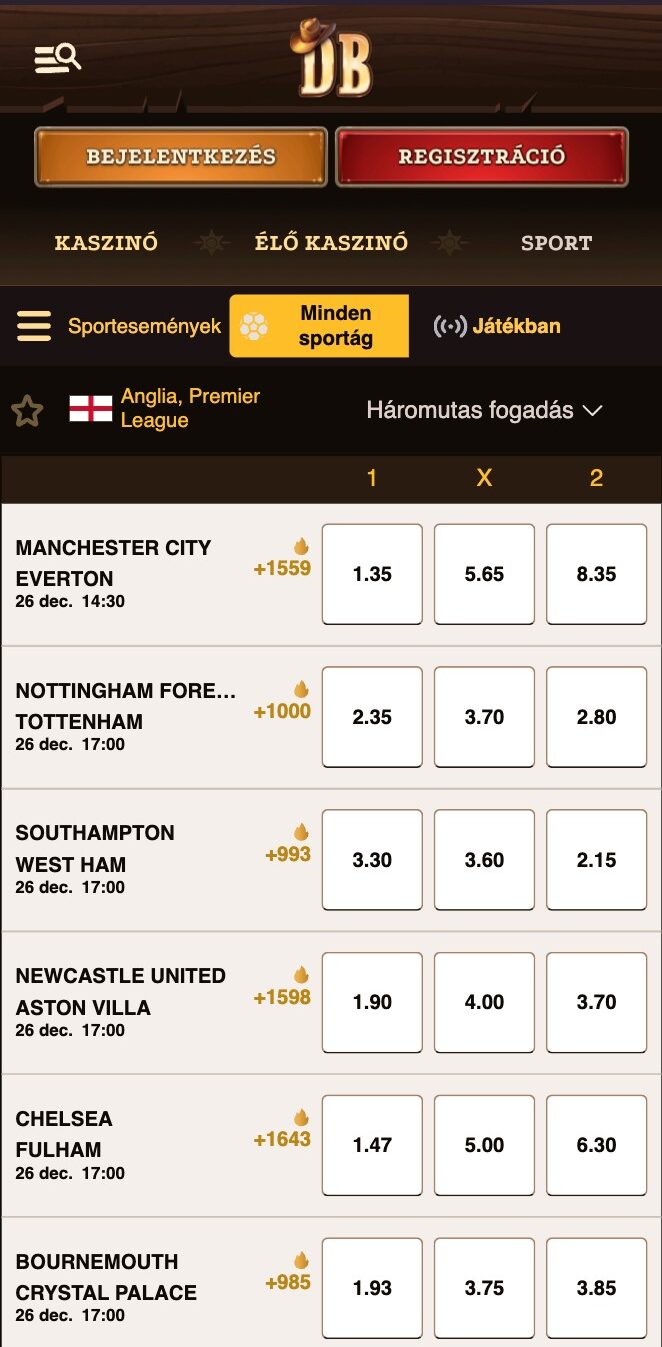Bet 1.35 on Manchester City win
This screenshot has height=1347, width=662.
(372, 574)
